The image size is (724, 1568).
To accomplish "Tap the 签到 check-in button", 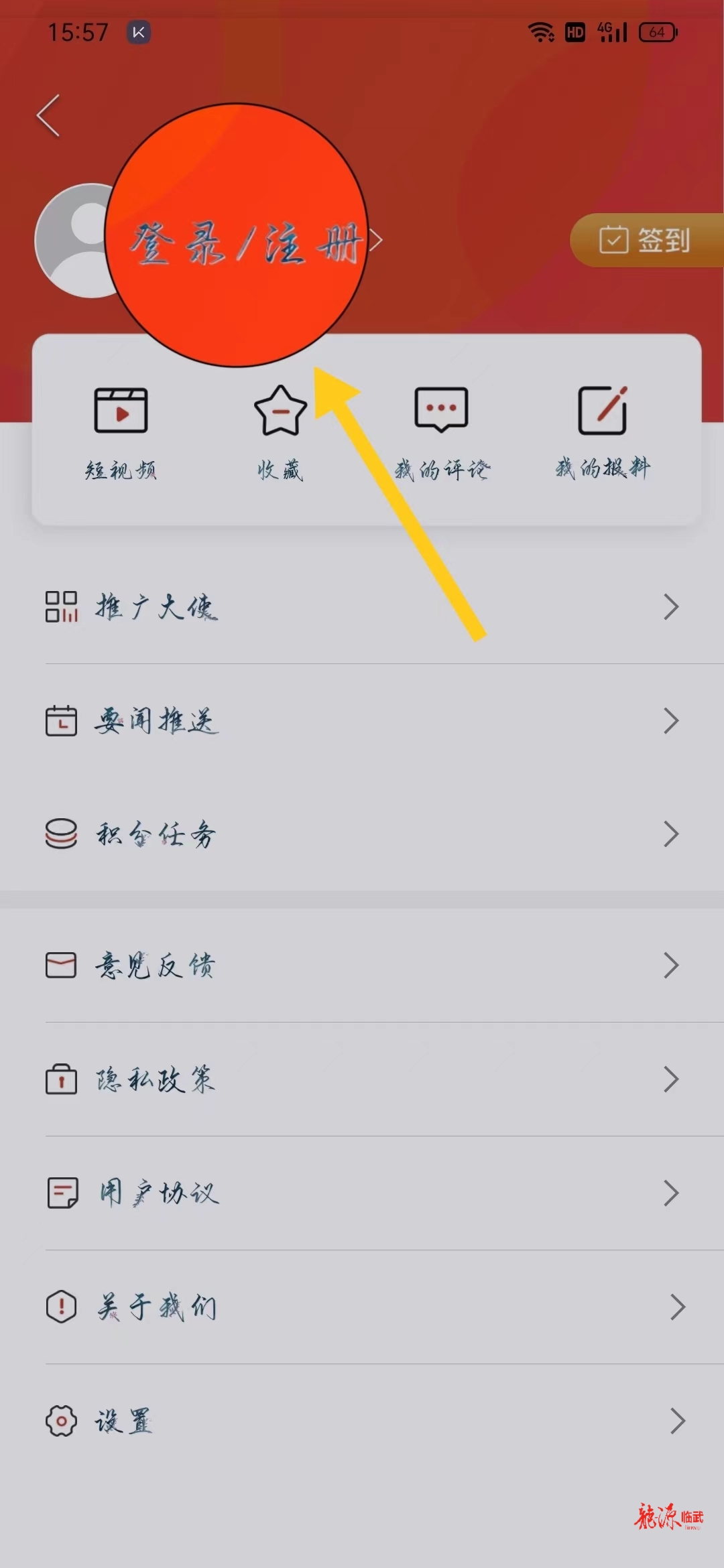I will tap(646, 240).
